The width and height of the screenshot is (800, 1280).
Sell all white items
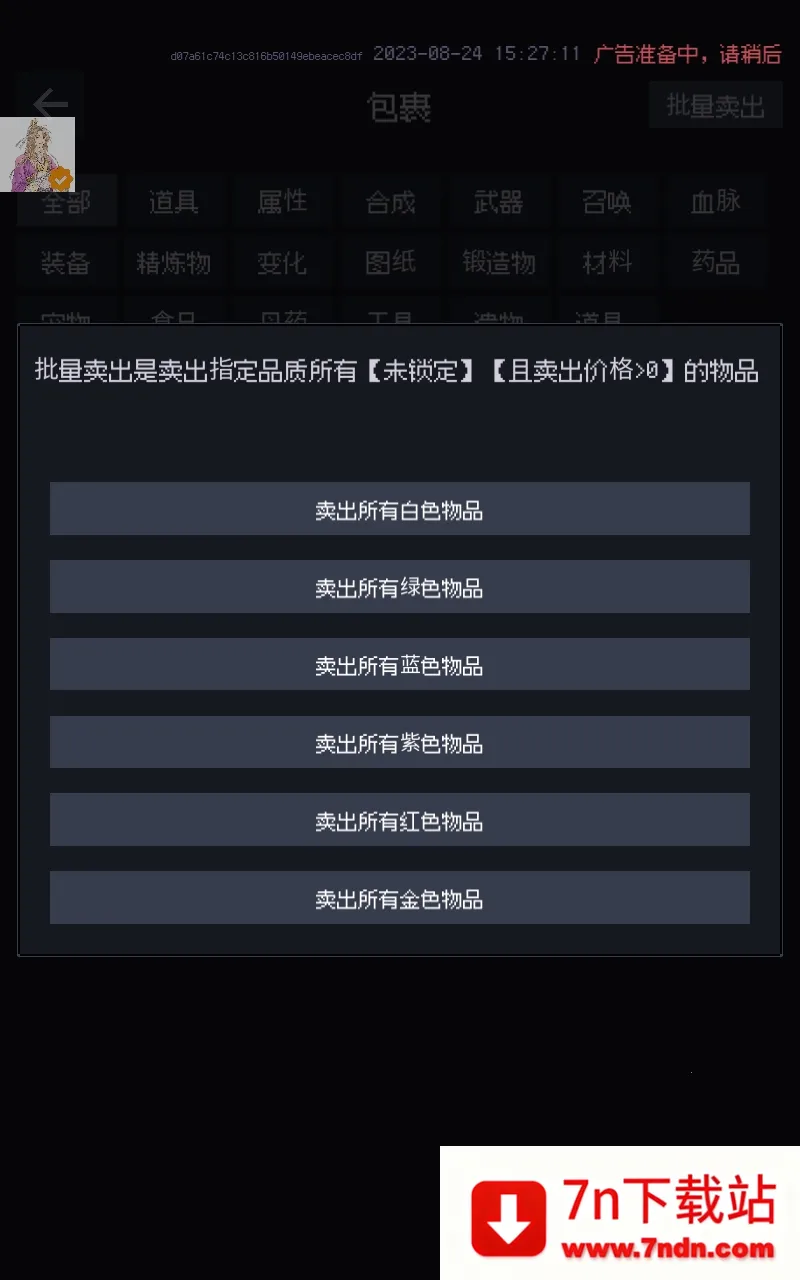399,509
